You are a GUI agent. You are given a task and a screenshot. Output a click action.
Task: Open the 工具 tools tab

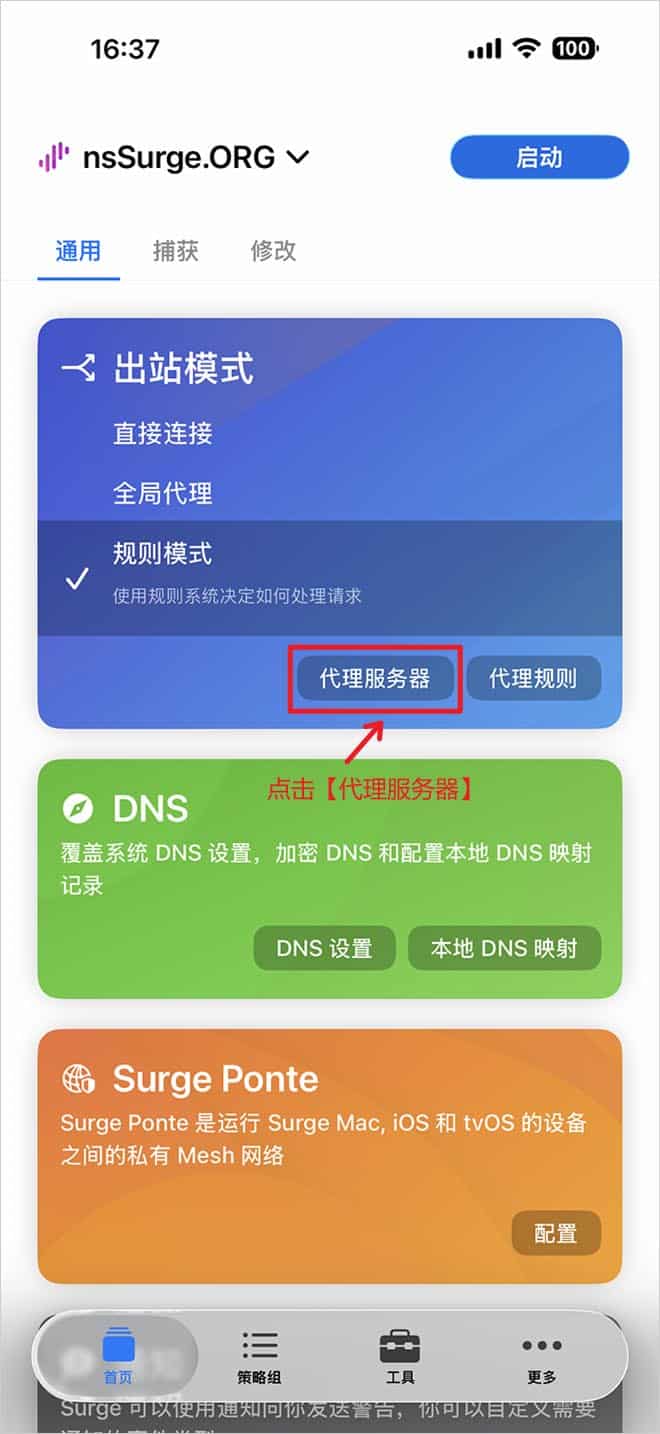pos(400,1356)
